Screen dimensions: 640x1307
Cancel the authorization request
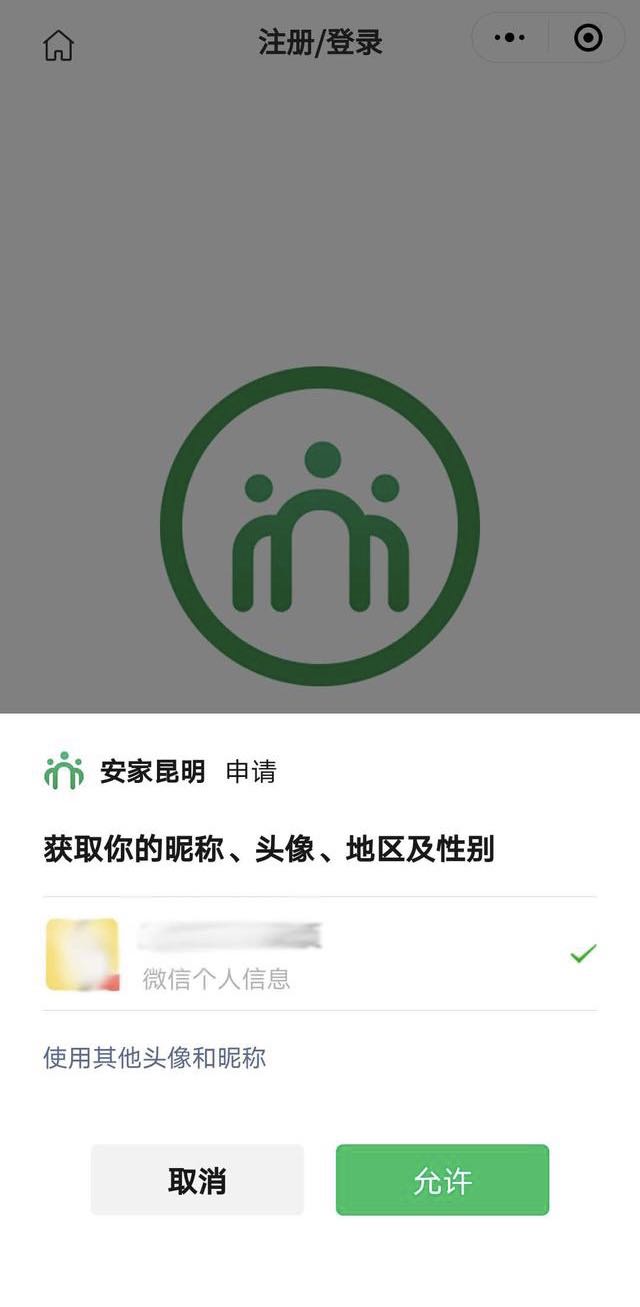click(x=197, y=1180)
